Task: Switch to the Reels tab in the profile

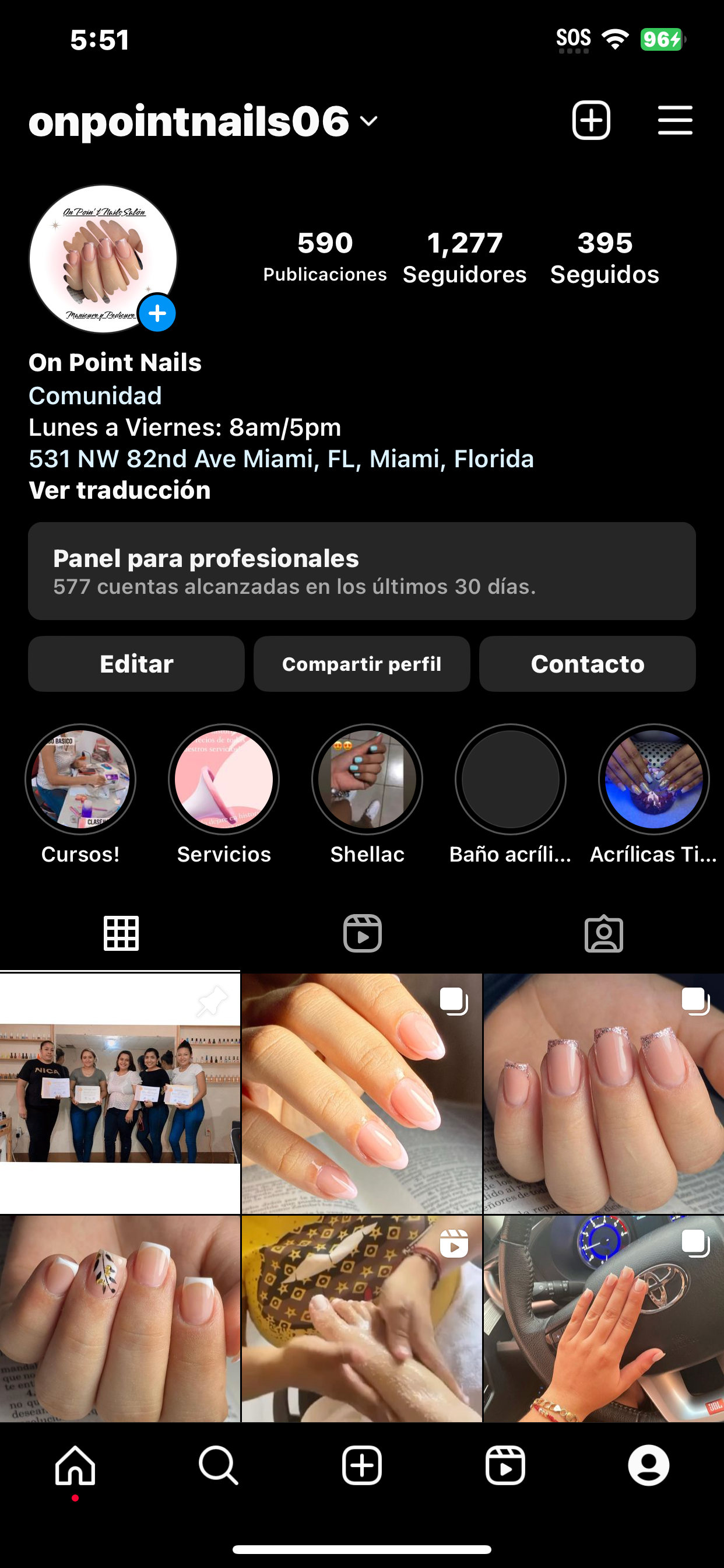Action: [x=362, y=933]
